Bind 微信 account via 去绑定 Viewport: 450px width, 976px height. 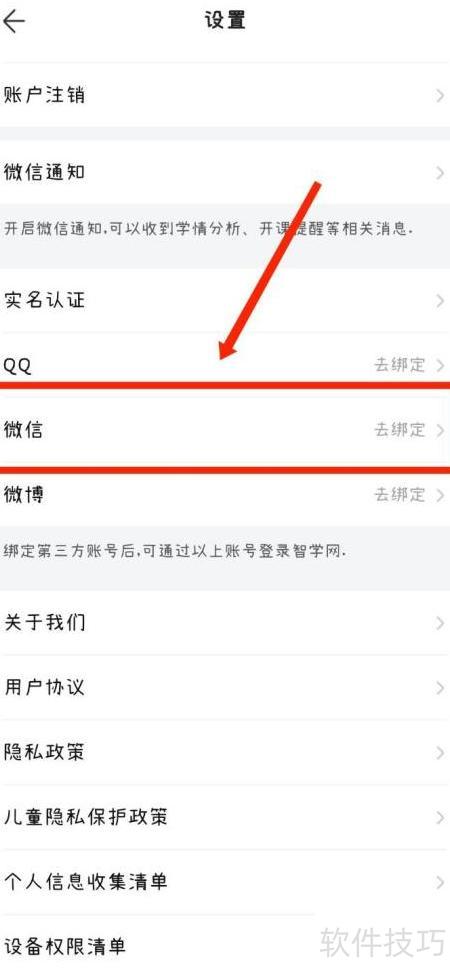coord(400,429)
